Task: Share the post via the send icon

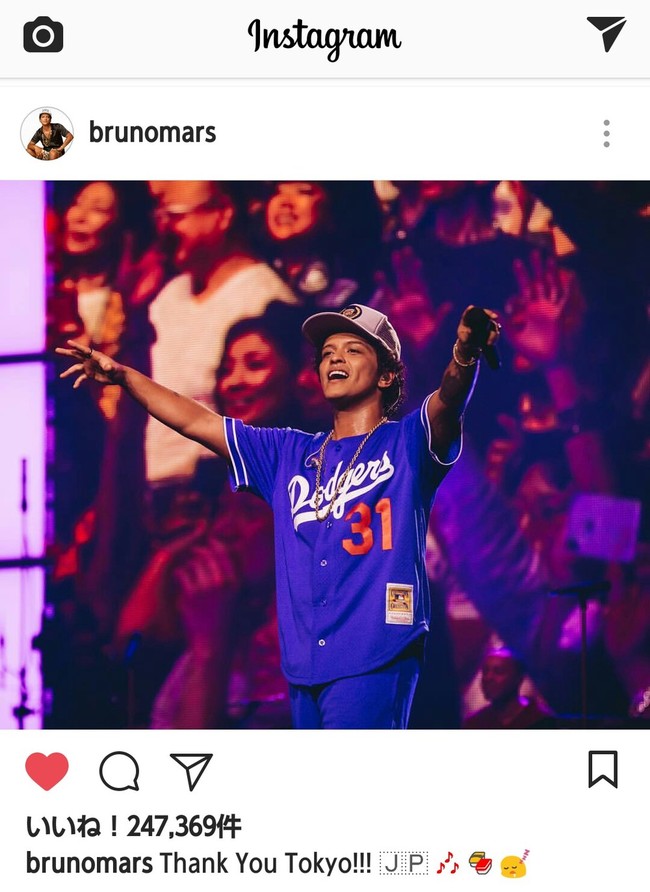Action: [191, 771]
